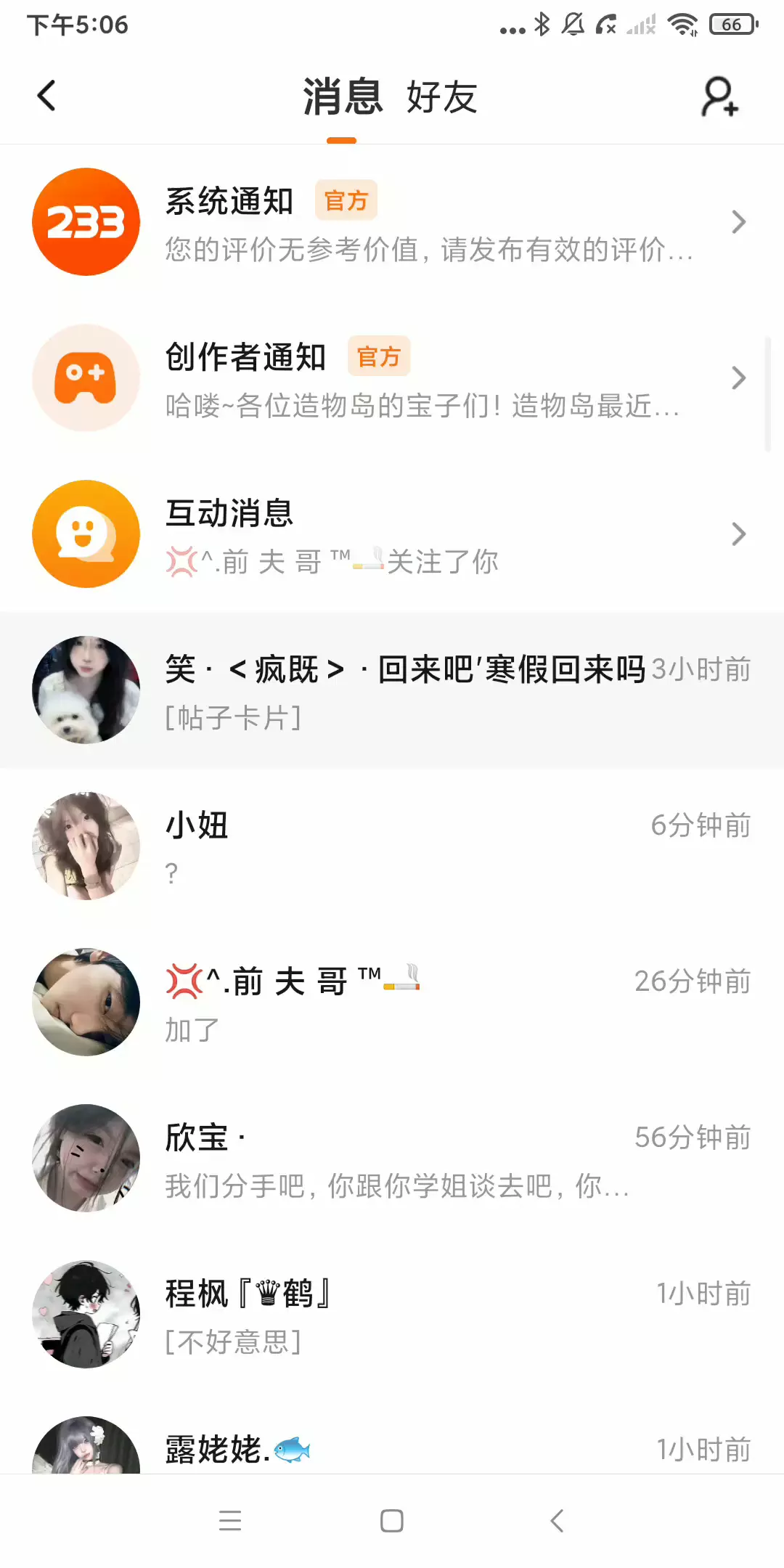784x1568 pixels.
Task: Switch to the 好友 tab
Action: click(441, 97)
